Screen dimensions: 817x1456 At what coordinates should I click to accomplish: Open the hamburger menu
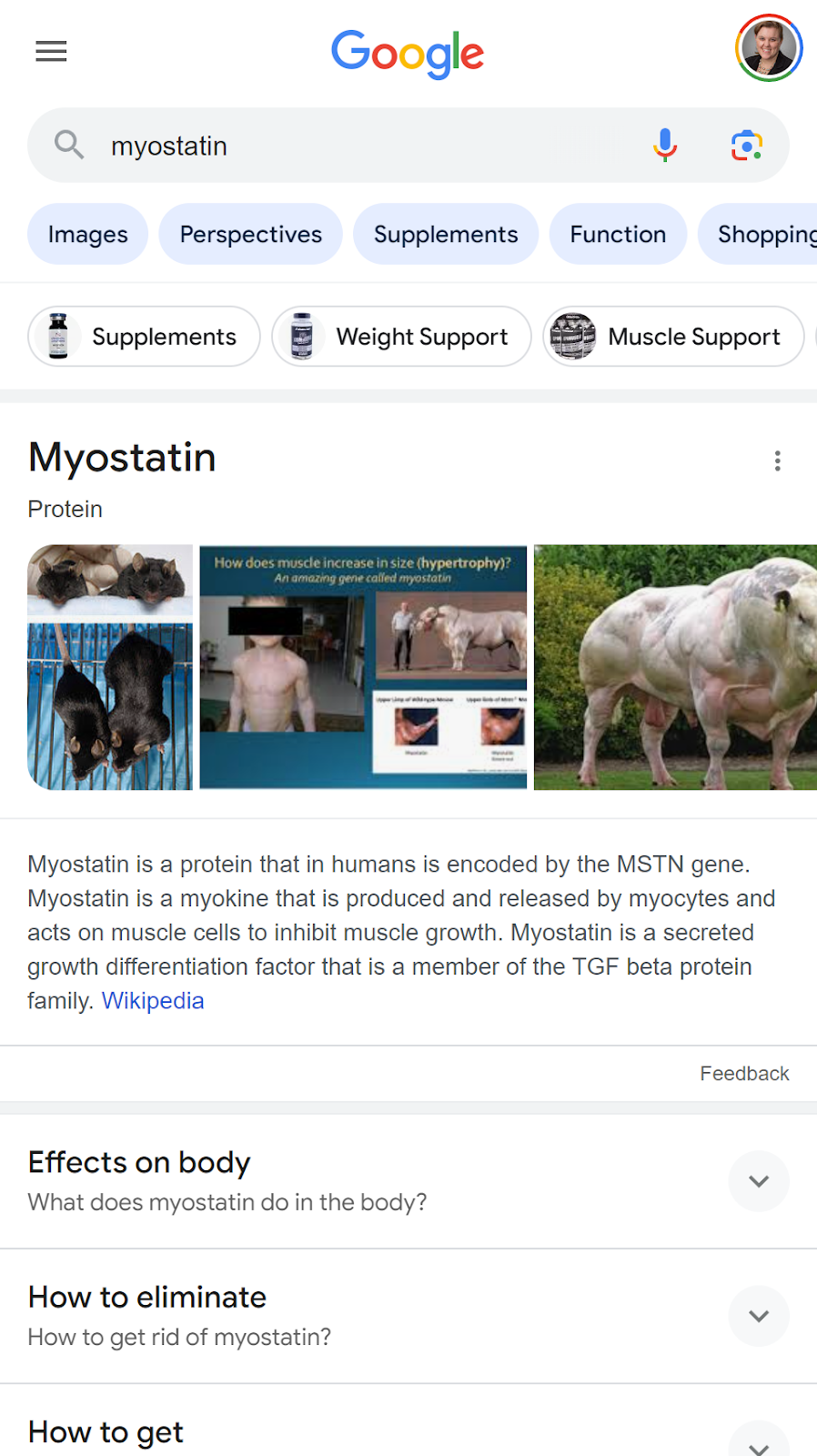click(51, 52)
